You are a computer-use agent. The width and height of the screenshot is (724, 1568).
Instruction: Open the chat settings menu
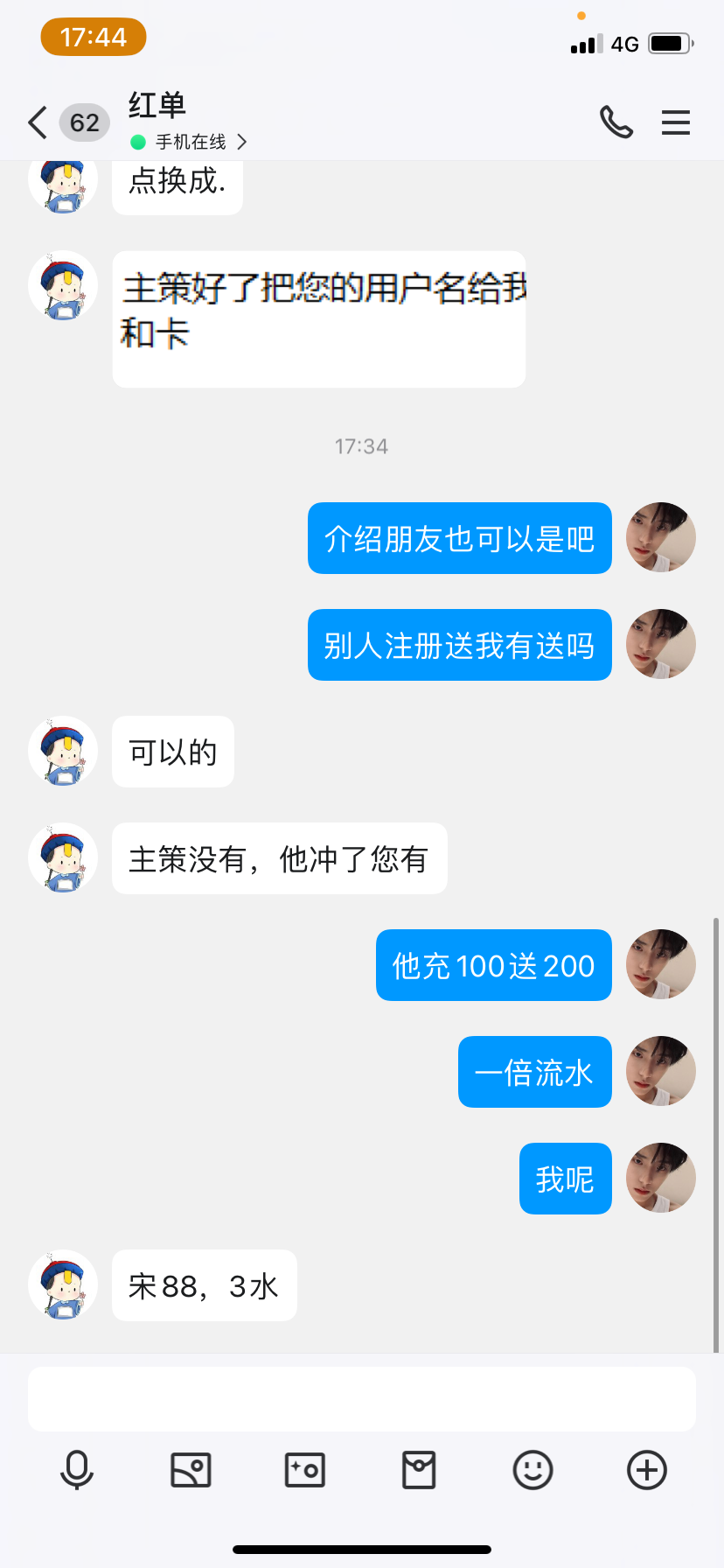pos(675,122)
